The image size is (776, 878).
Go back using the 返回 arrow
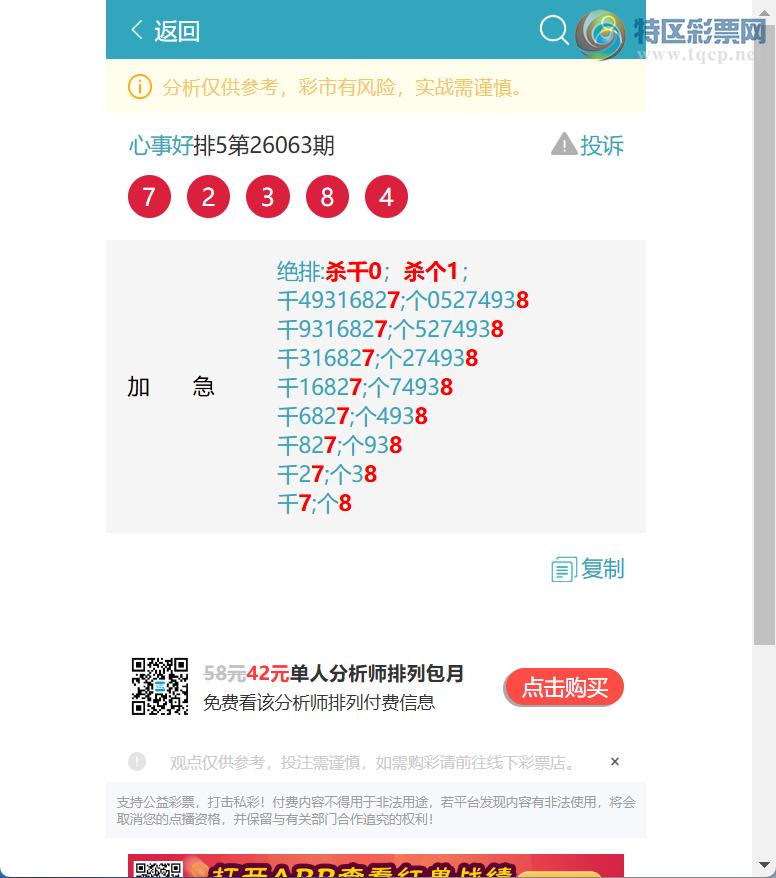pos(164,30)
